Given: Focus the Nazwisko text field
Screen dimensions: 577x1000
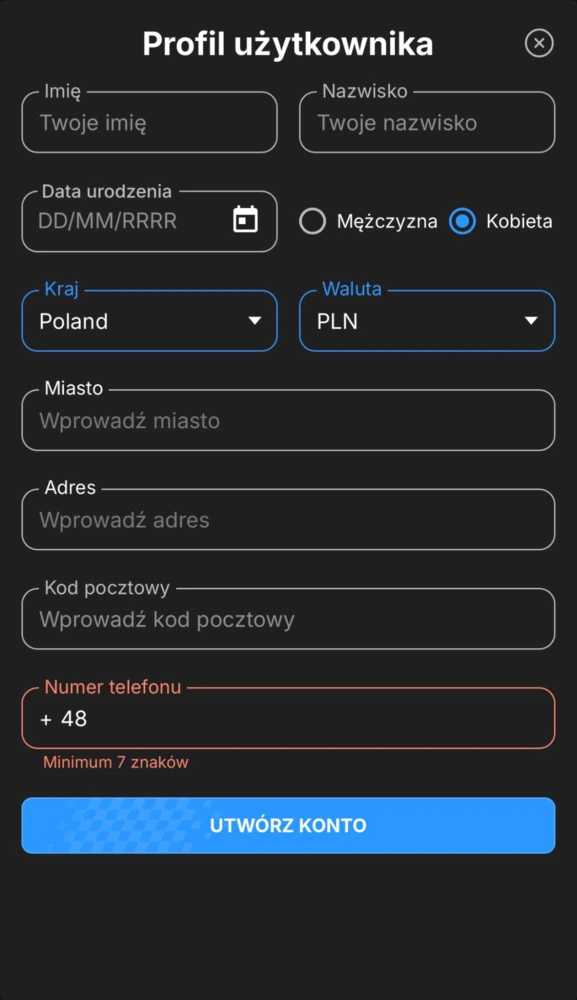Looking at the screenshot, I should tap(427, 122).
